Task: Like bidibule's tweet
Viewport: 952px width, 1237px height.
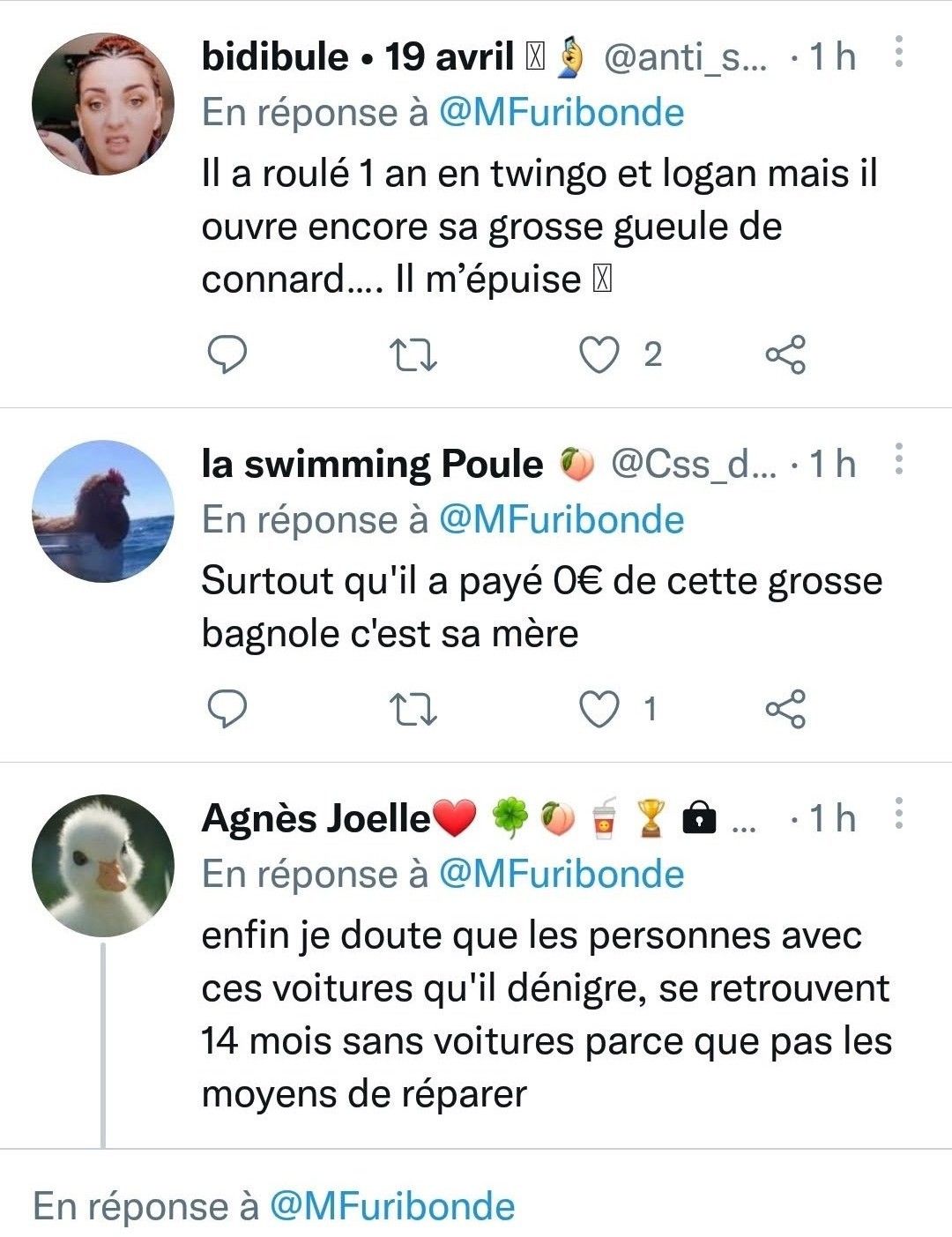Action: pyautogui.click(x=599, y=354)
